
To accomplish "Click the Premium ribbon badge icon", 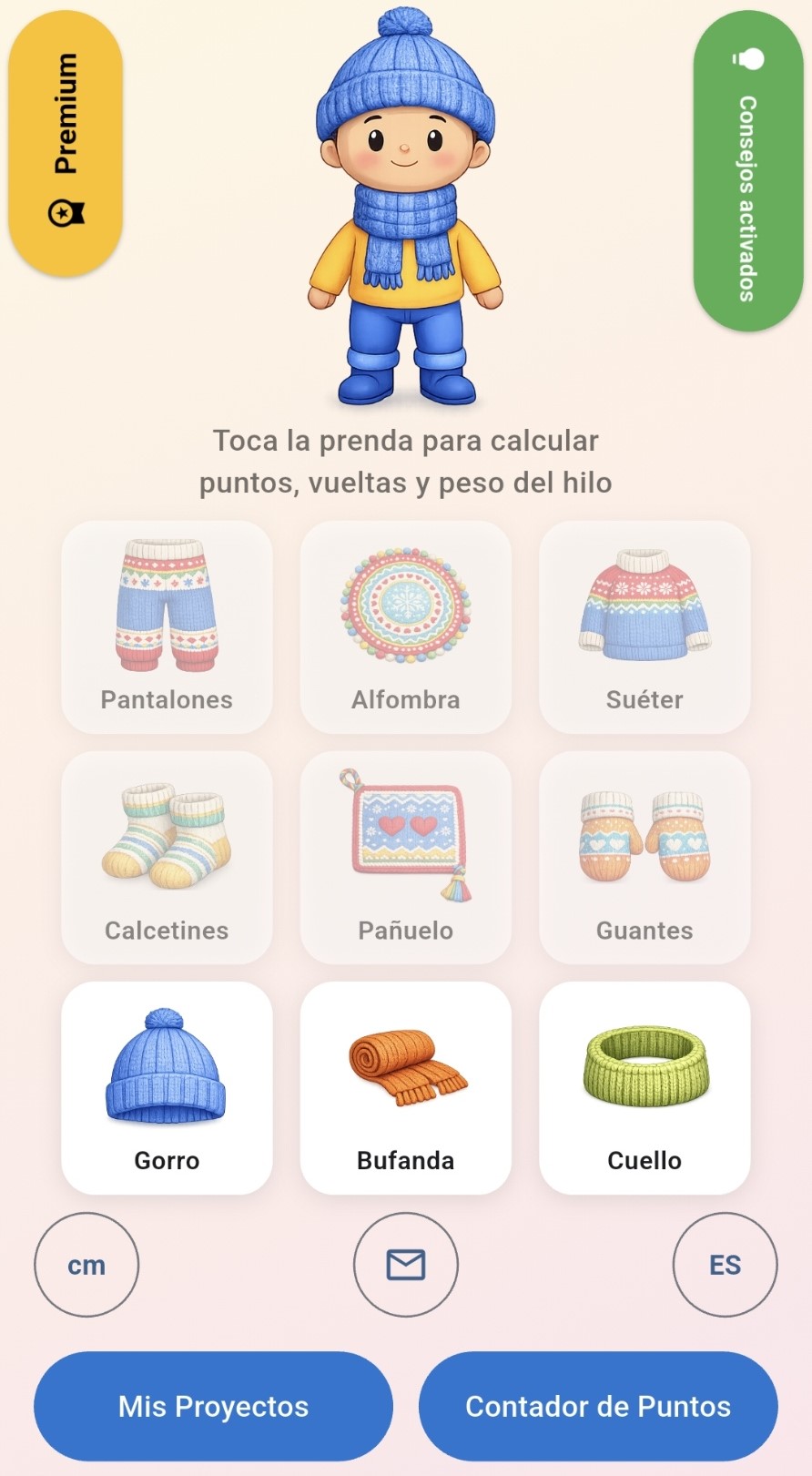I will (66, 211).
